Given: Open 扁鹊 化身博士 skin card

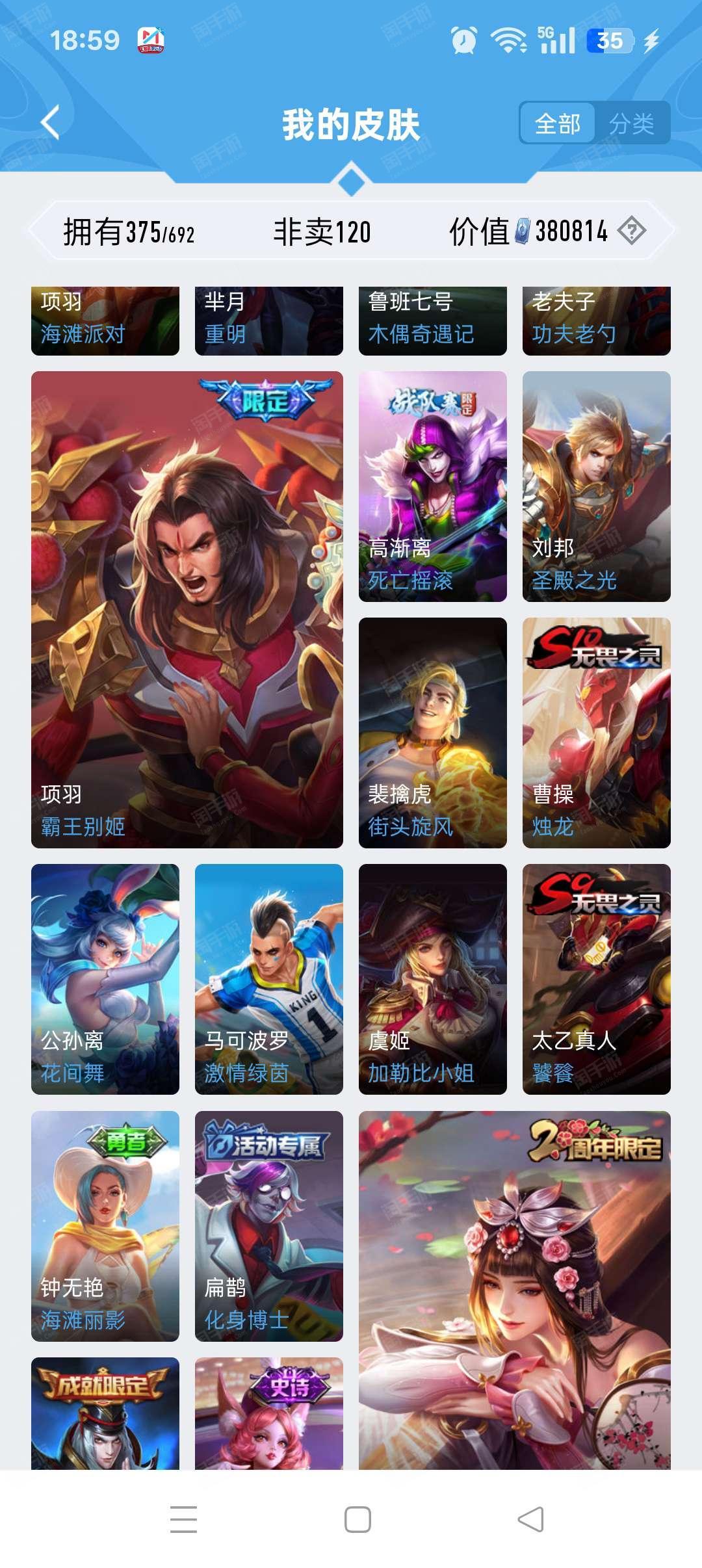Looking at the screenshot, I should click(x=269, y=1226).
